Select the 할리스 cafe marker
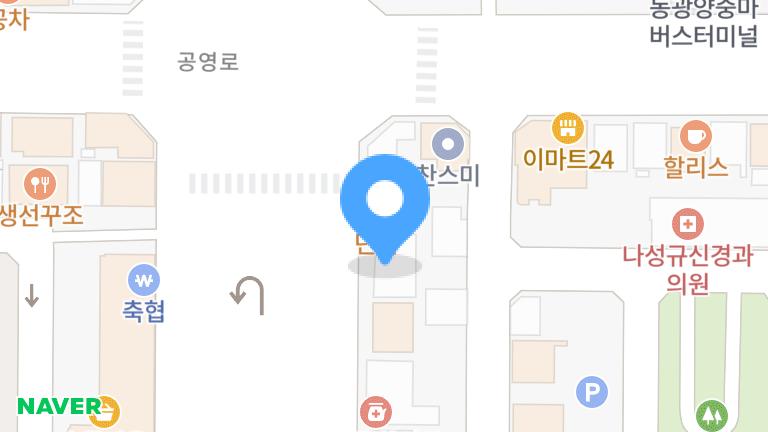Image resolution: width=768 pixels, height=432 pixels. 695,135
